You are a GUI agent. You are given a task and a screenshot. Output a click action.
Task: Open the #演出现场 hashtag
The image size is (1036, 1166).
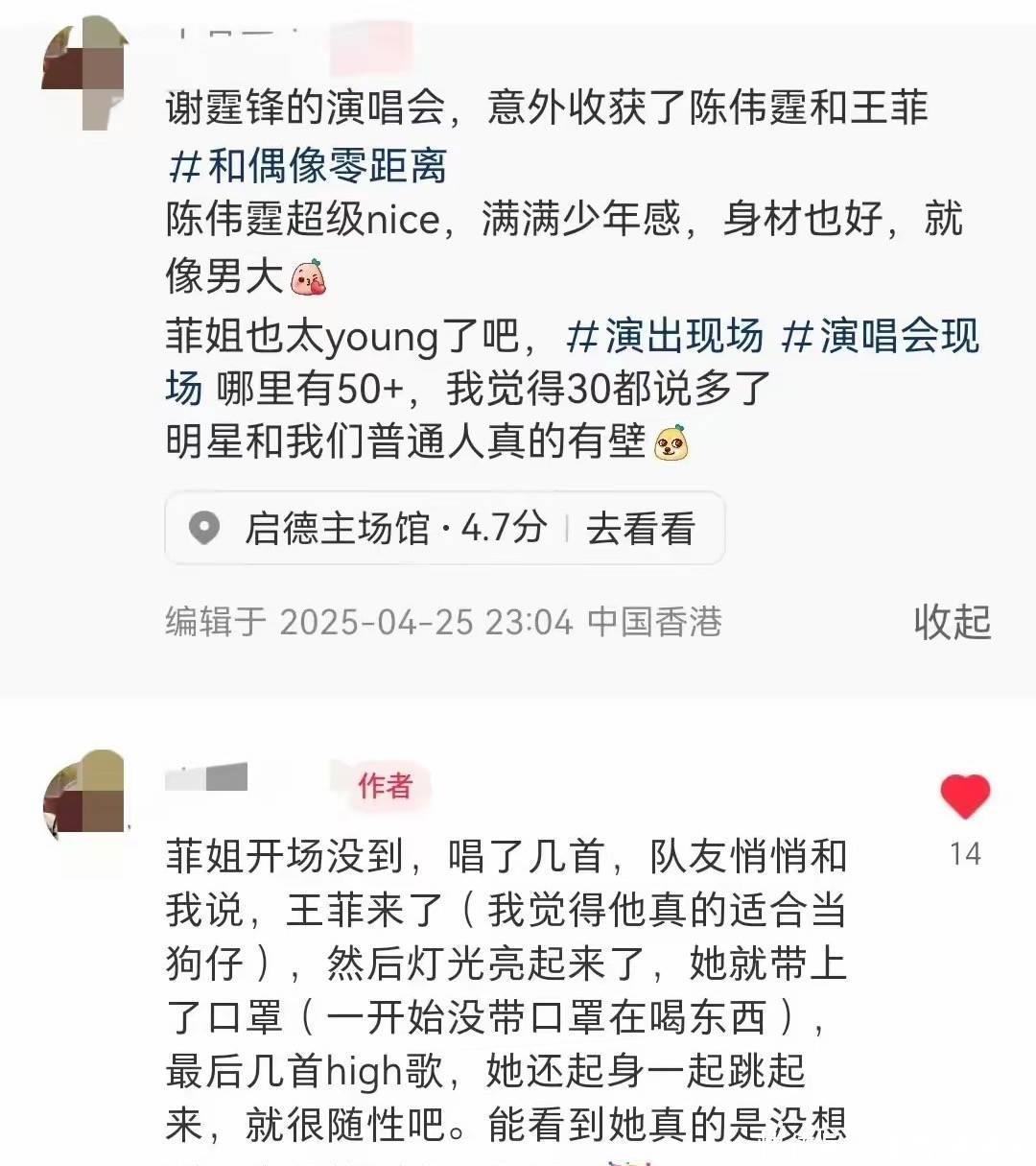[665, 336]
